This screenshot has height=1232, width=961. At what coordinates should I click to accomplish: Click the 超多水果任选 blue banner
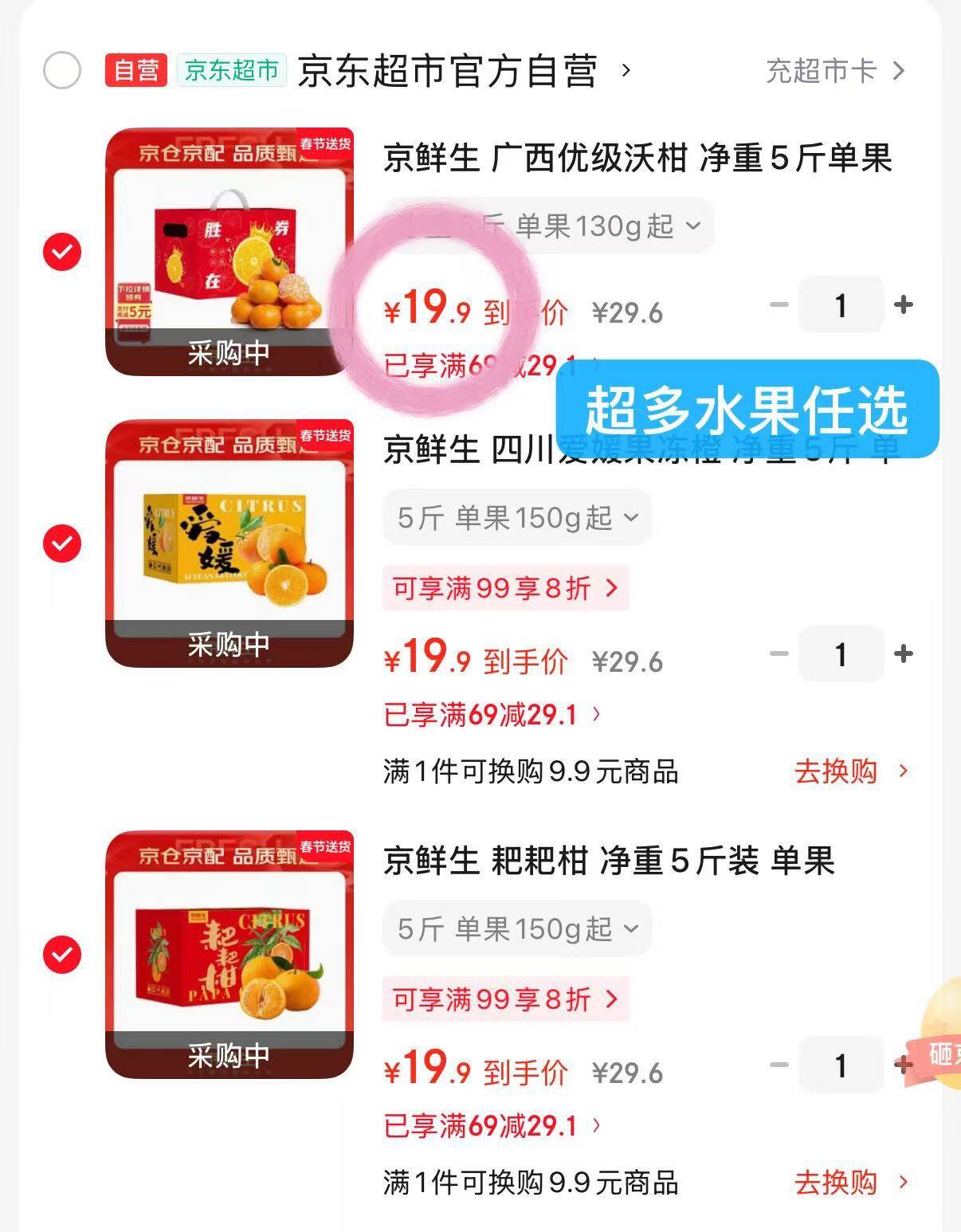[x=747, y=409]
